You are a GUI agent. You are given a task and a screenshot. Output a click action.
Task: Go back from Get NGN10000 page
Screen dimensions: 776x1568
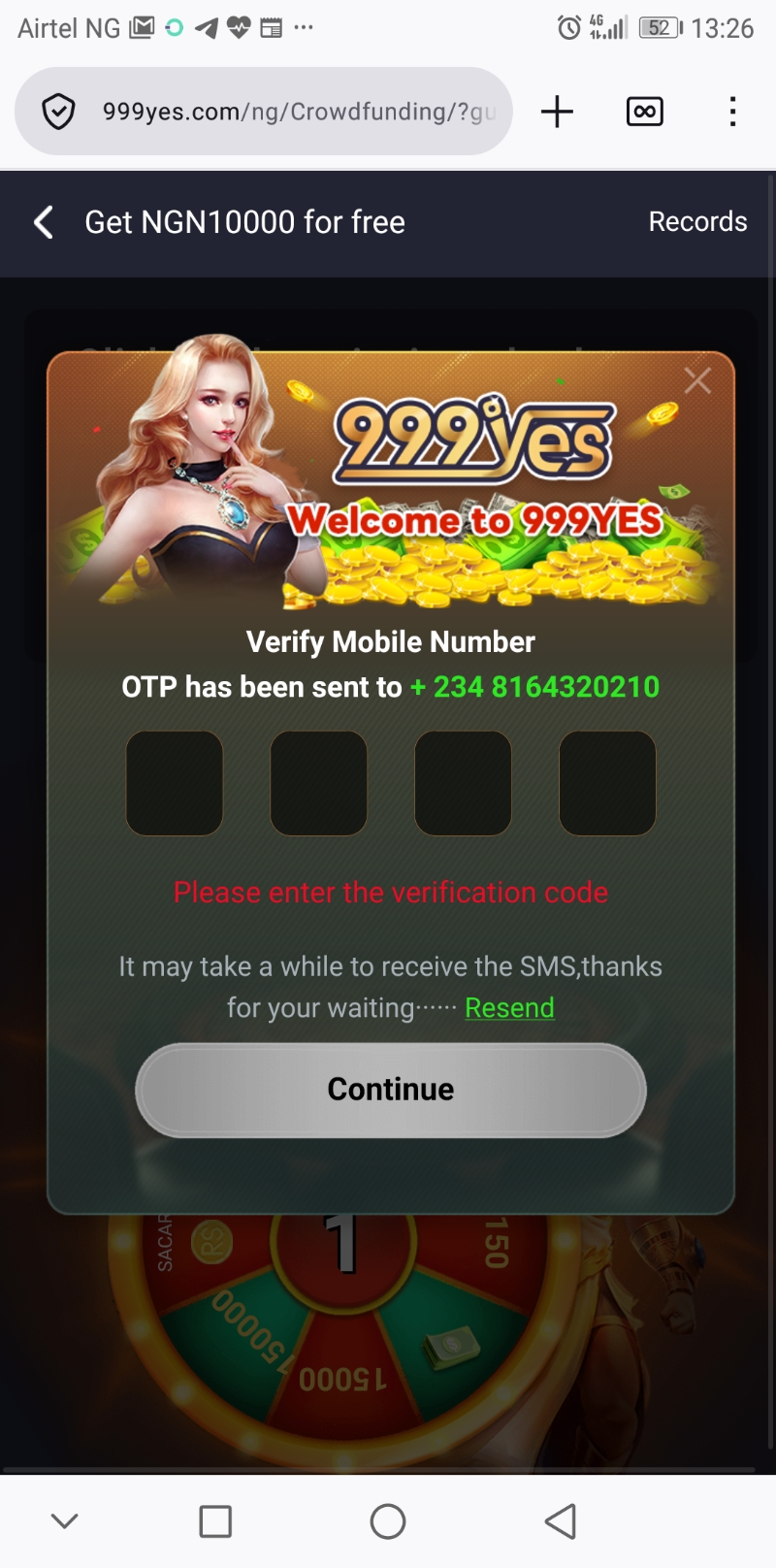coord(44,222)
